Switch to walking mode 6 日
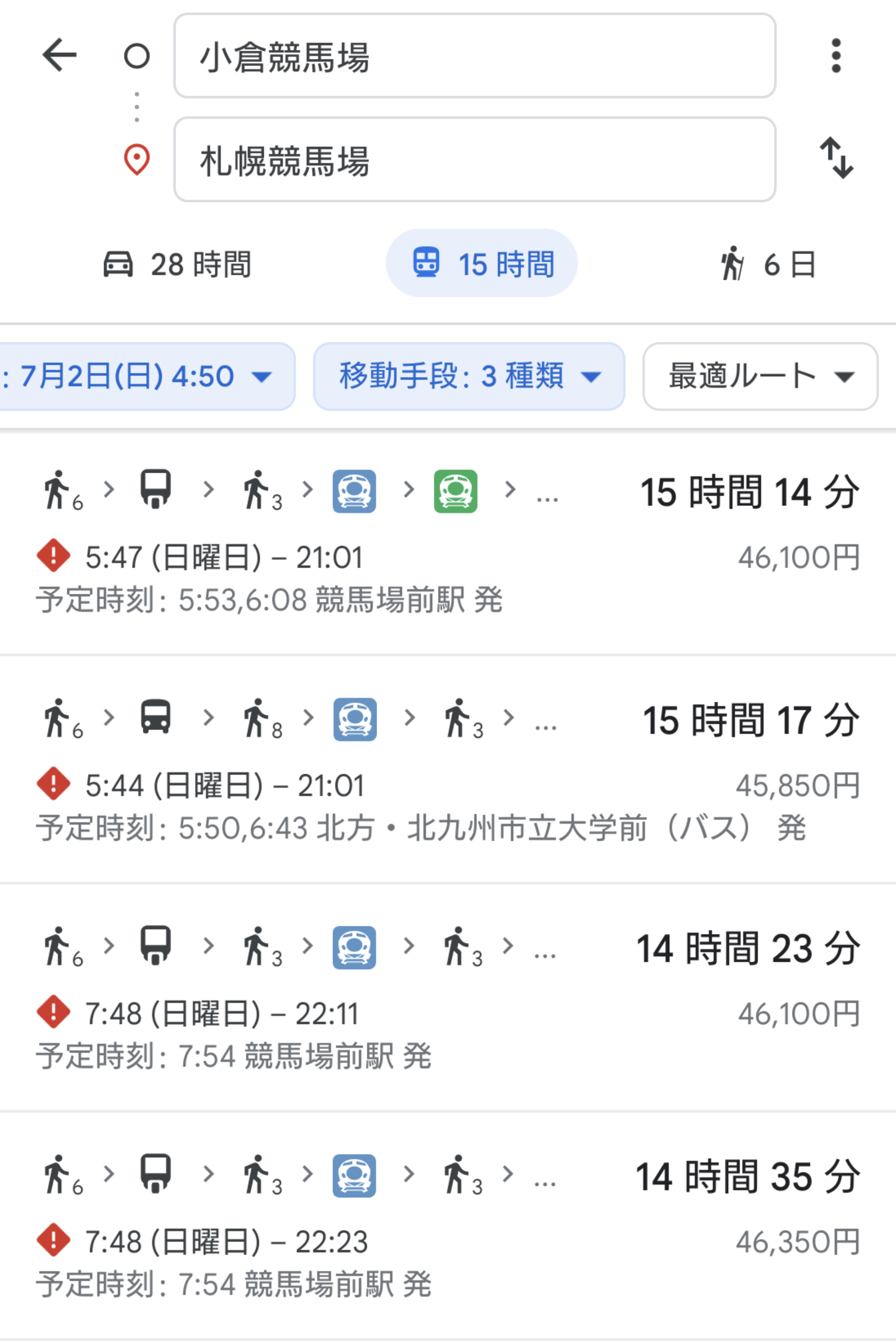 [x=767, y=263]
